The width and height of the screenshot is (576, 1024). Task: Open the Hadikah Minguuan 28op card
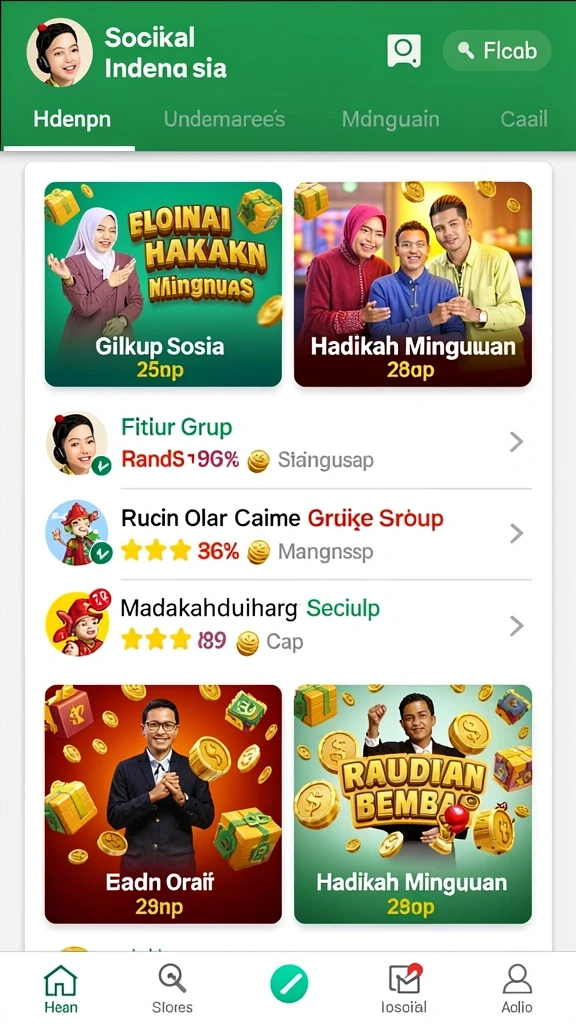pyautogui.click(x=413, y=804)
